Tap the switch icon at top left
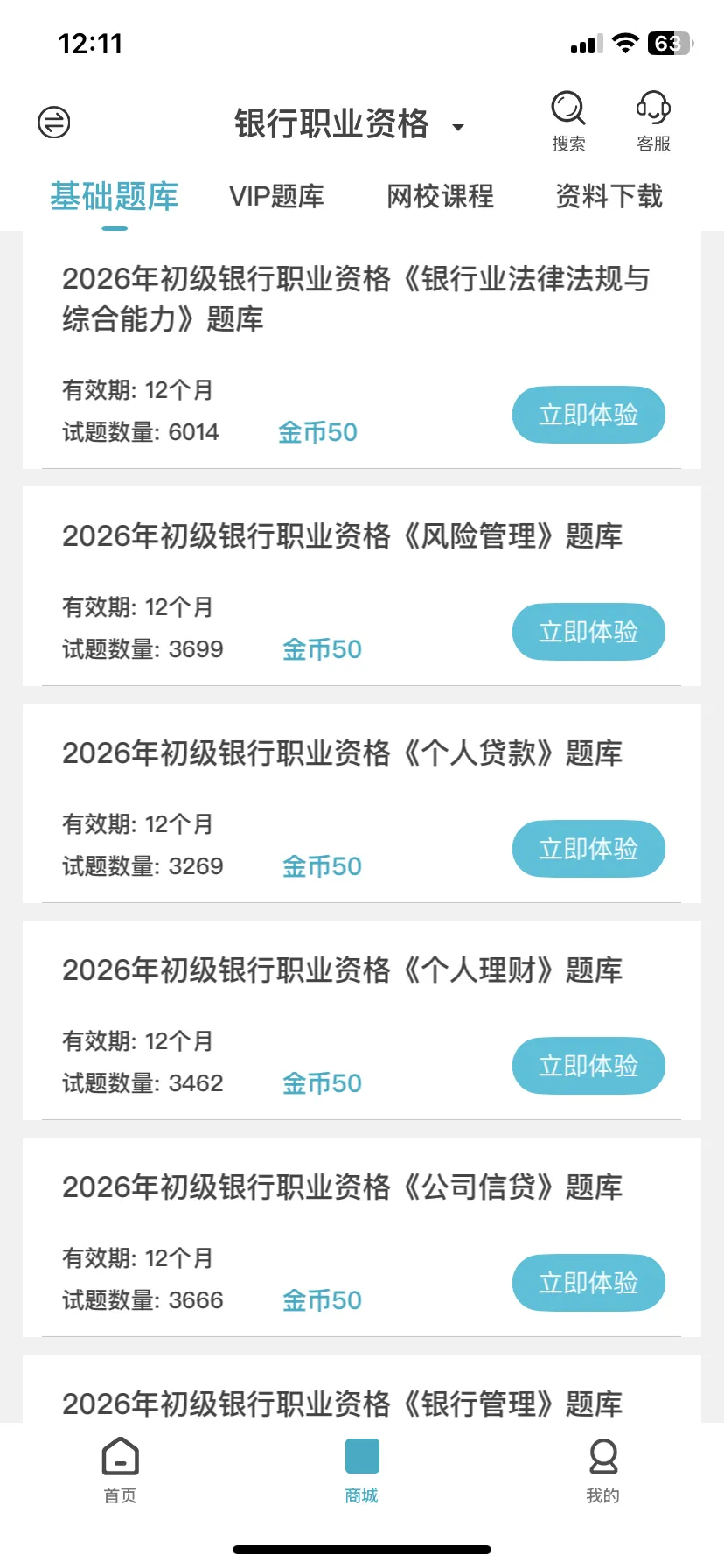 click(x=54, y=122)
